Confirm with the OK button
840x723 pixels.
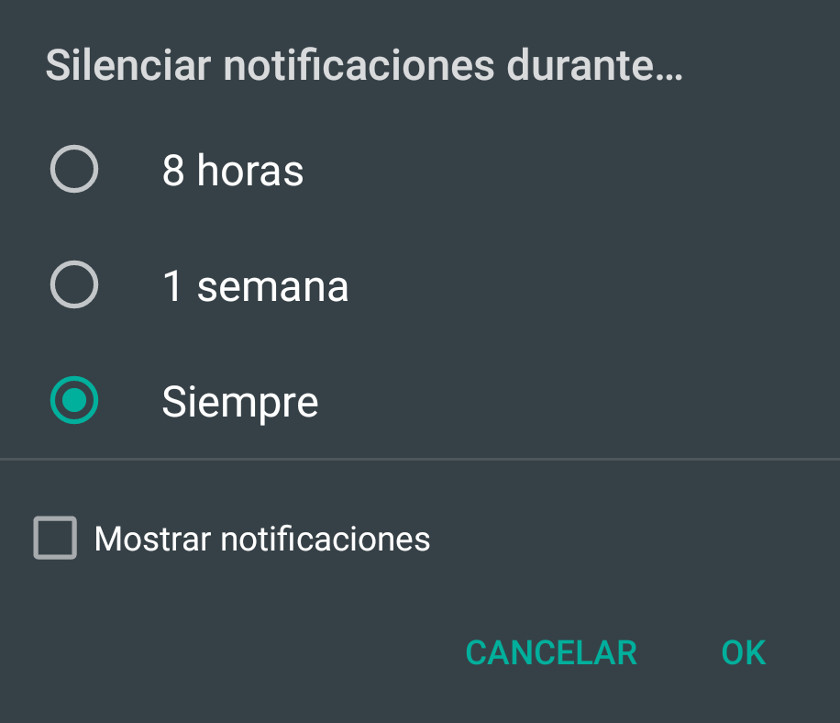(743, 652)
